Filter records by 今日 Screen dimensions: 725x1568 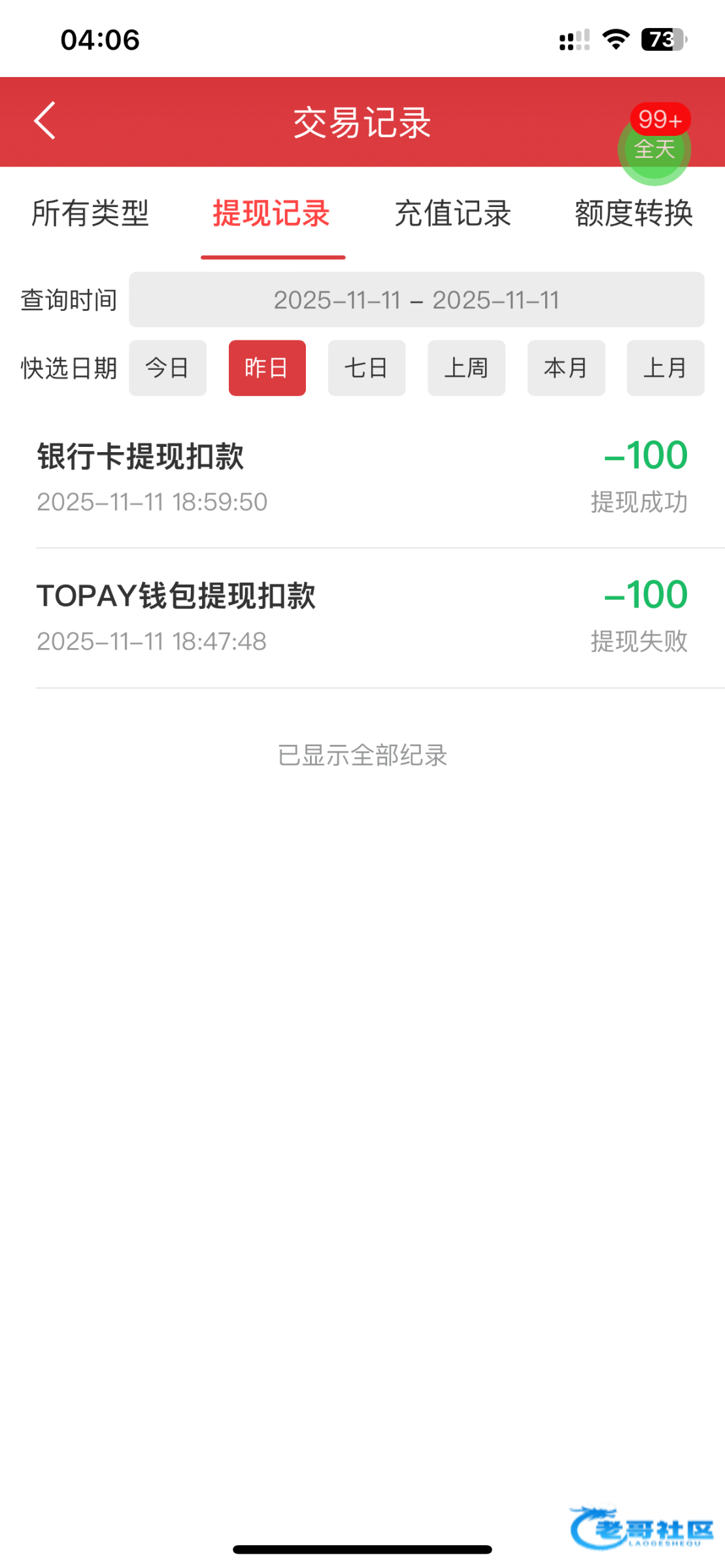pos(167,368)
